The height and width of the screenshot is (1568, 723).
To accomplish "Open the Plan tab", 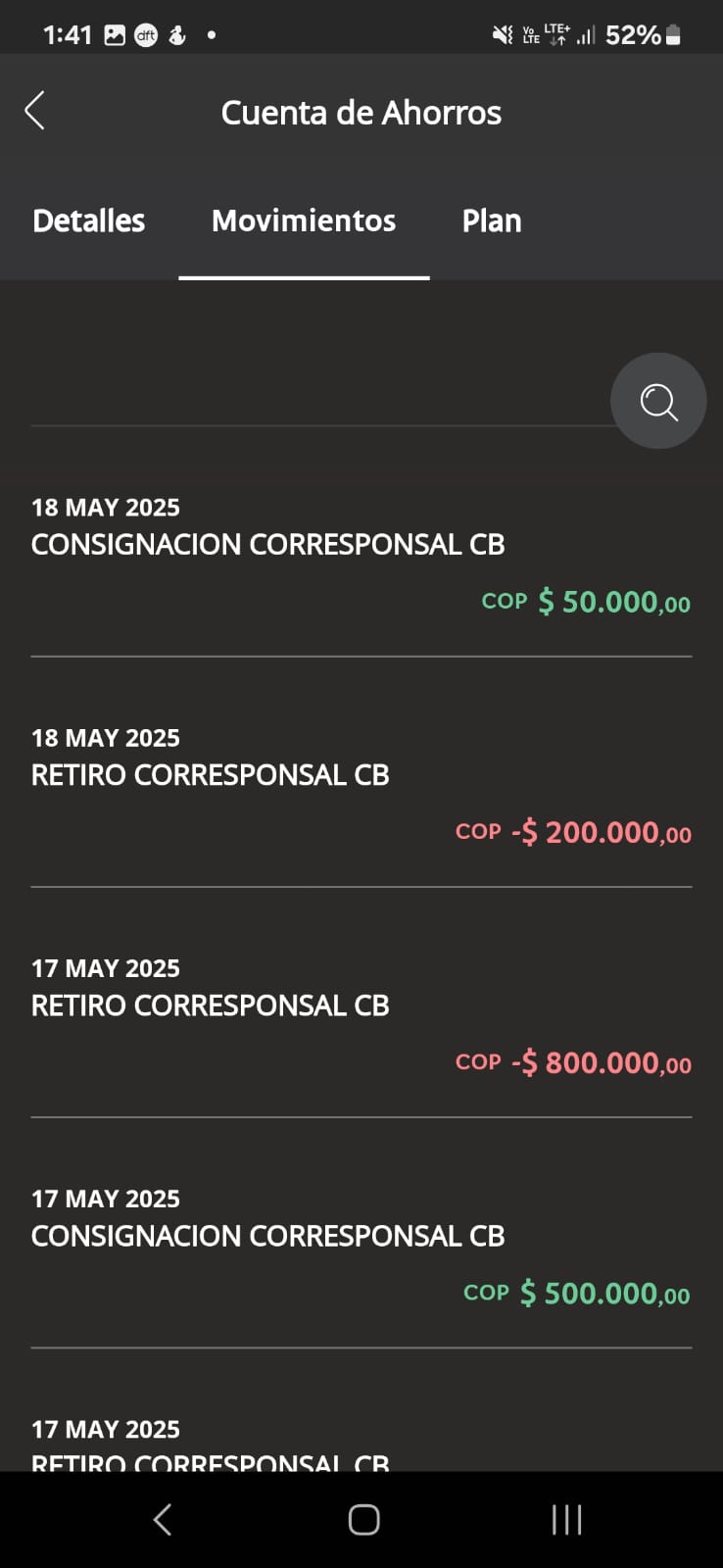I will click(x=492, y=220).
